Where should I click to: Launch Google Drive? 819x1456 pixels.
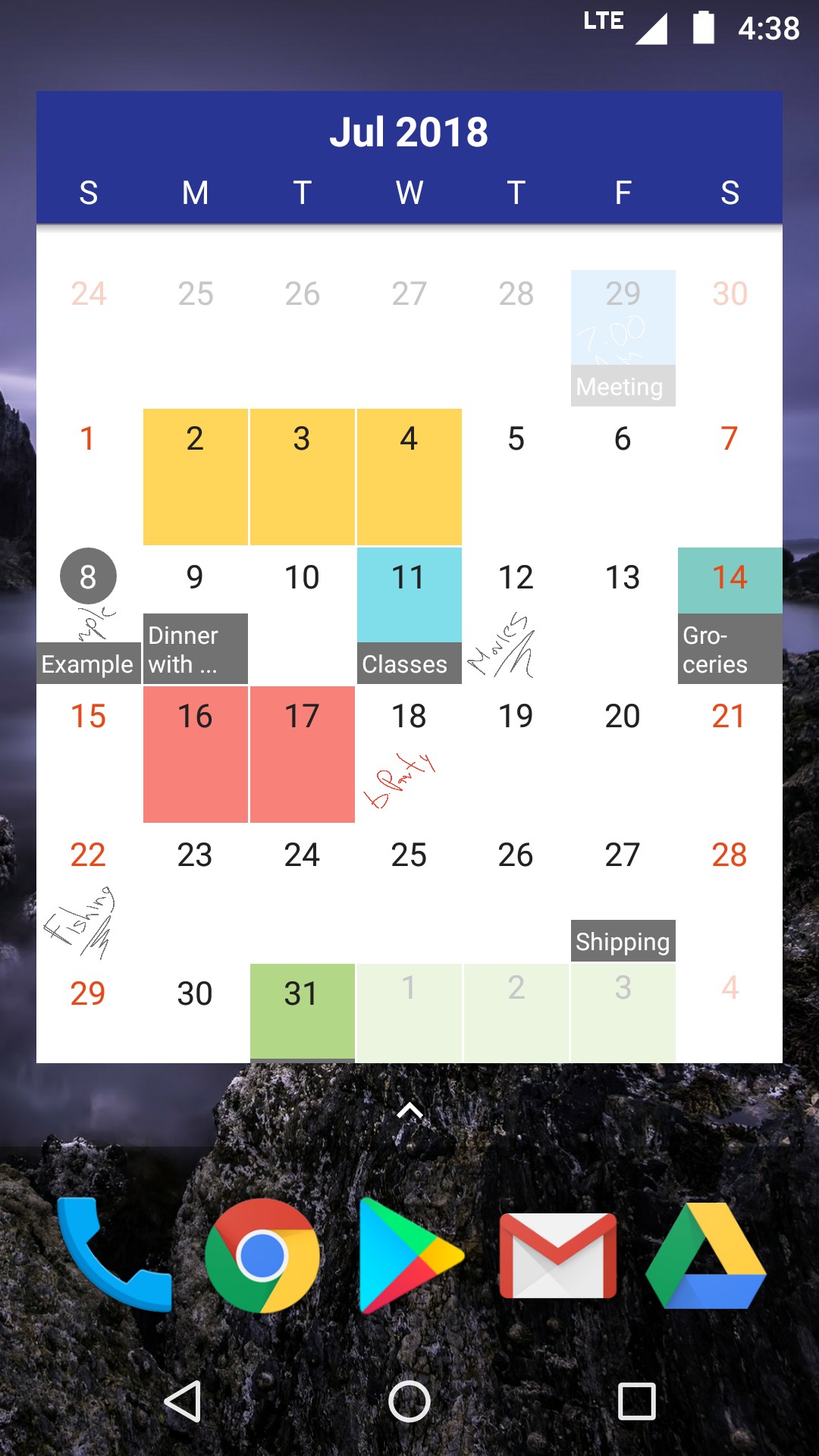tap(705, 1255)
